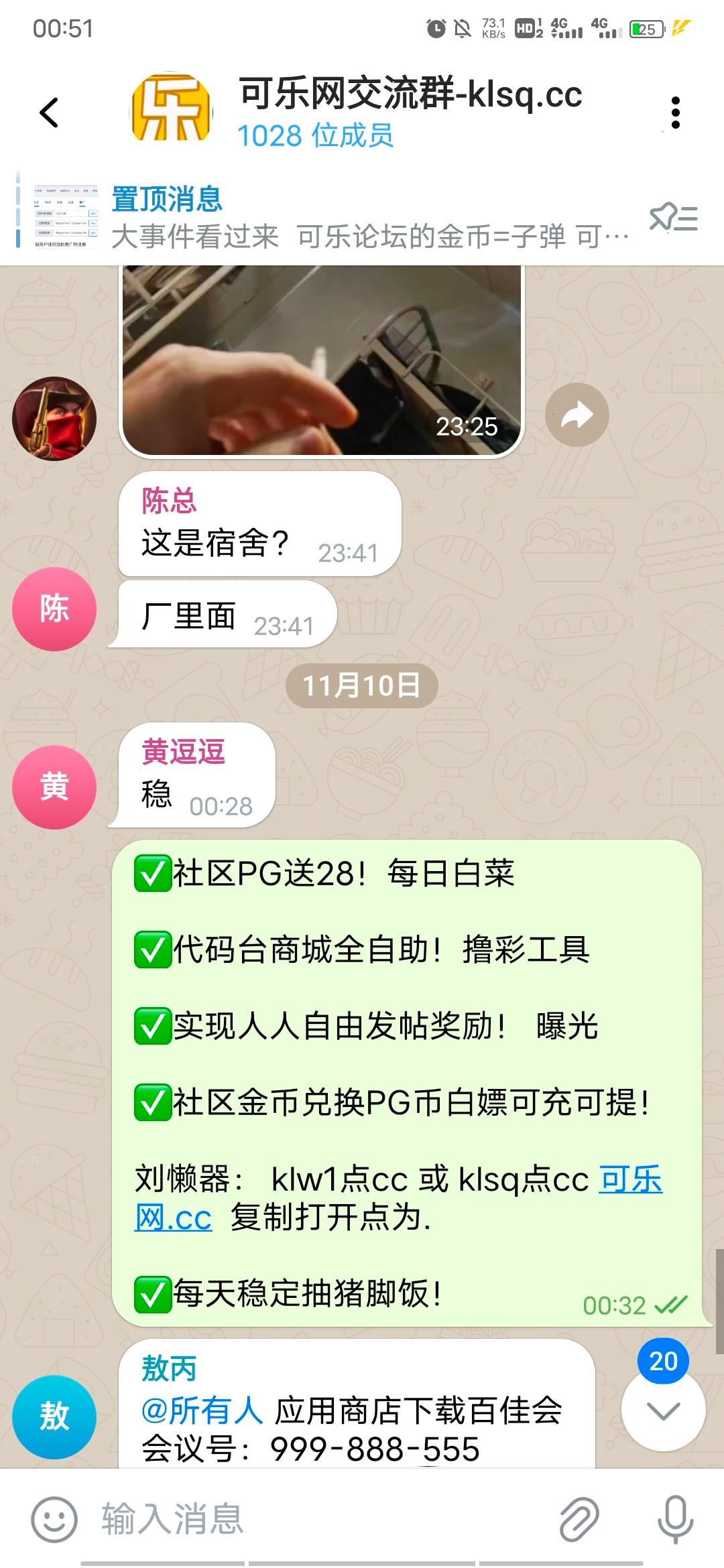This screenshot has width=724, height=1568.
Task: Tap the 11月10日 date chip
Action: [x=362, y=685]
